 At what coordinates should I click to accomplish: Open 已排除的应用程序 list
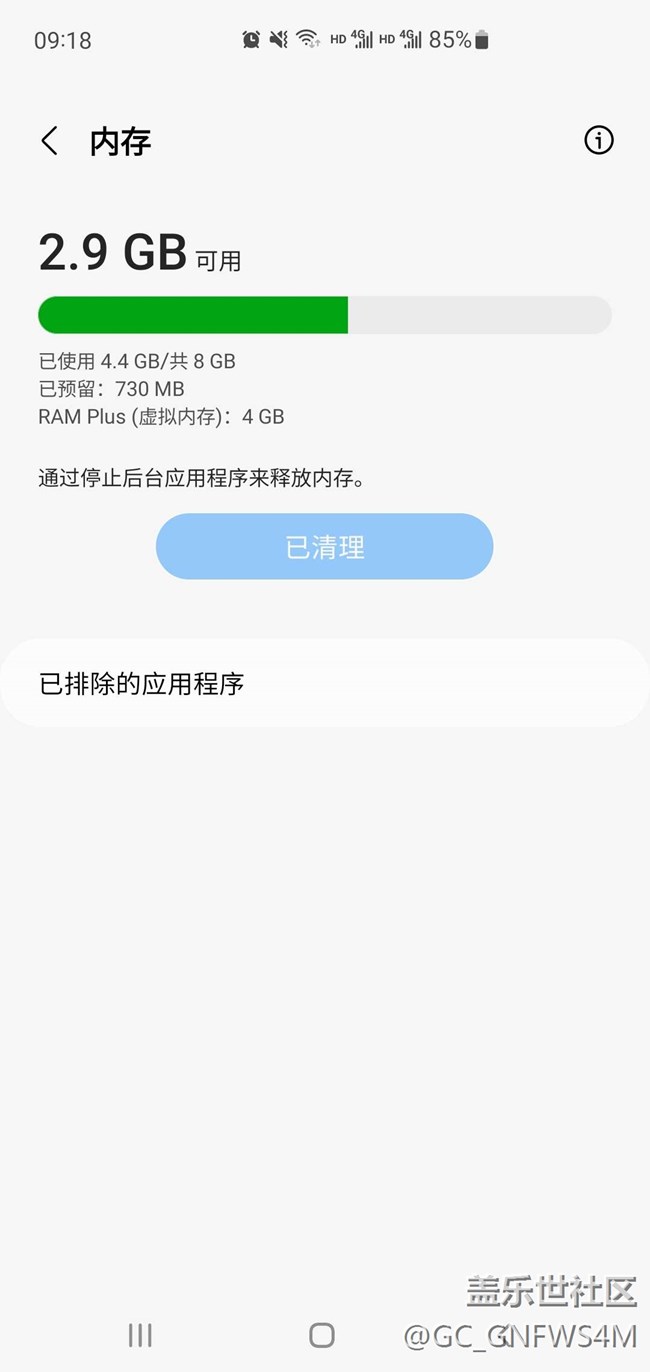324,684
